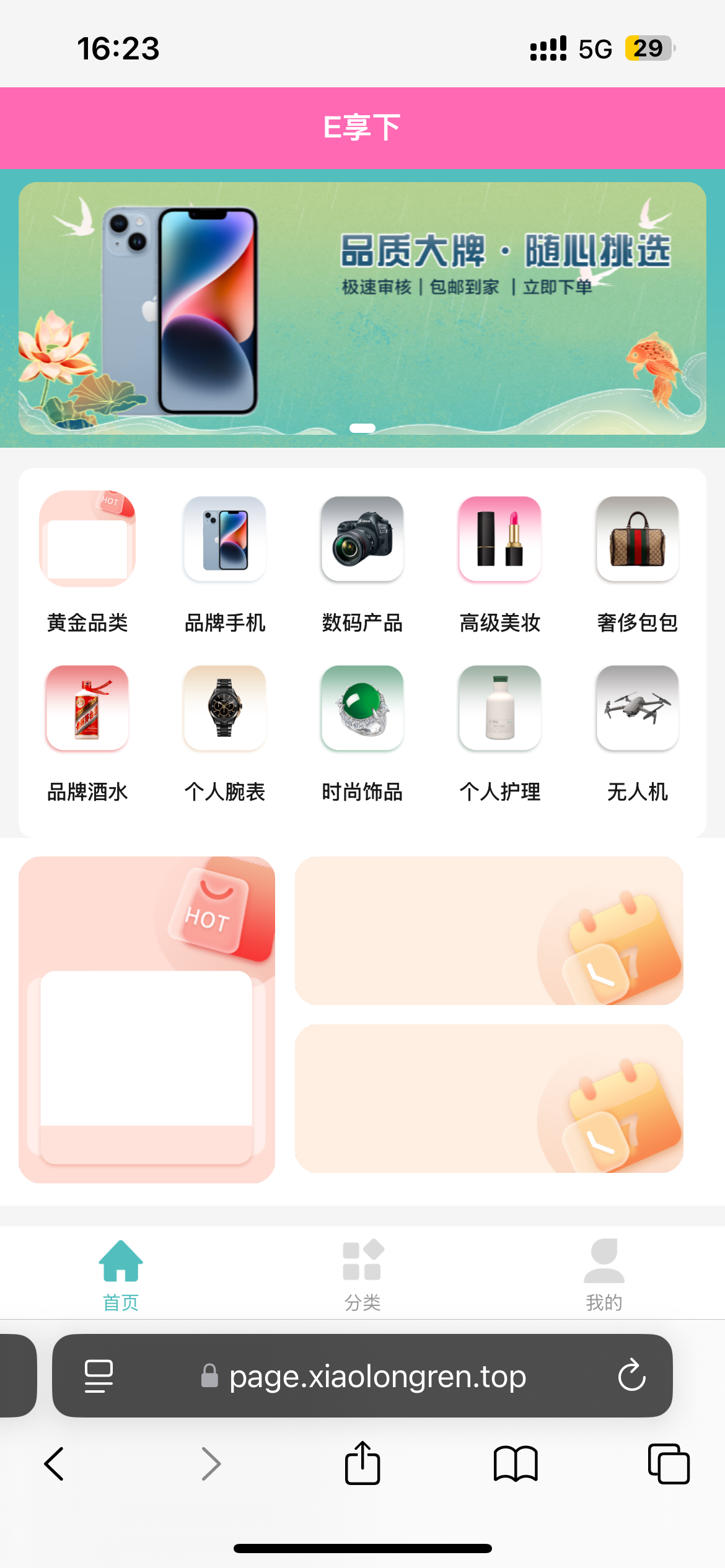
Task: Browse the 高级美妆 category
Action: click(500, 562)
